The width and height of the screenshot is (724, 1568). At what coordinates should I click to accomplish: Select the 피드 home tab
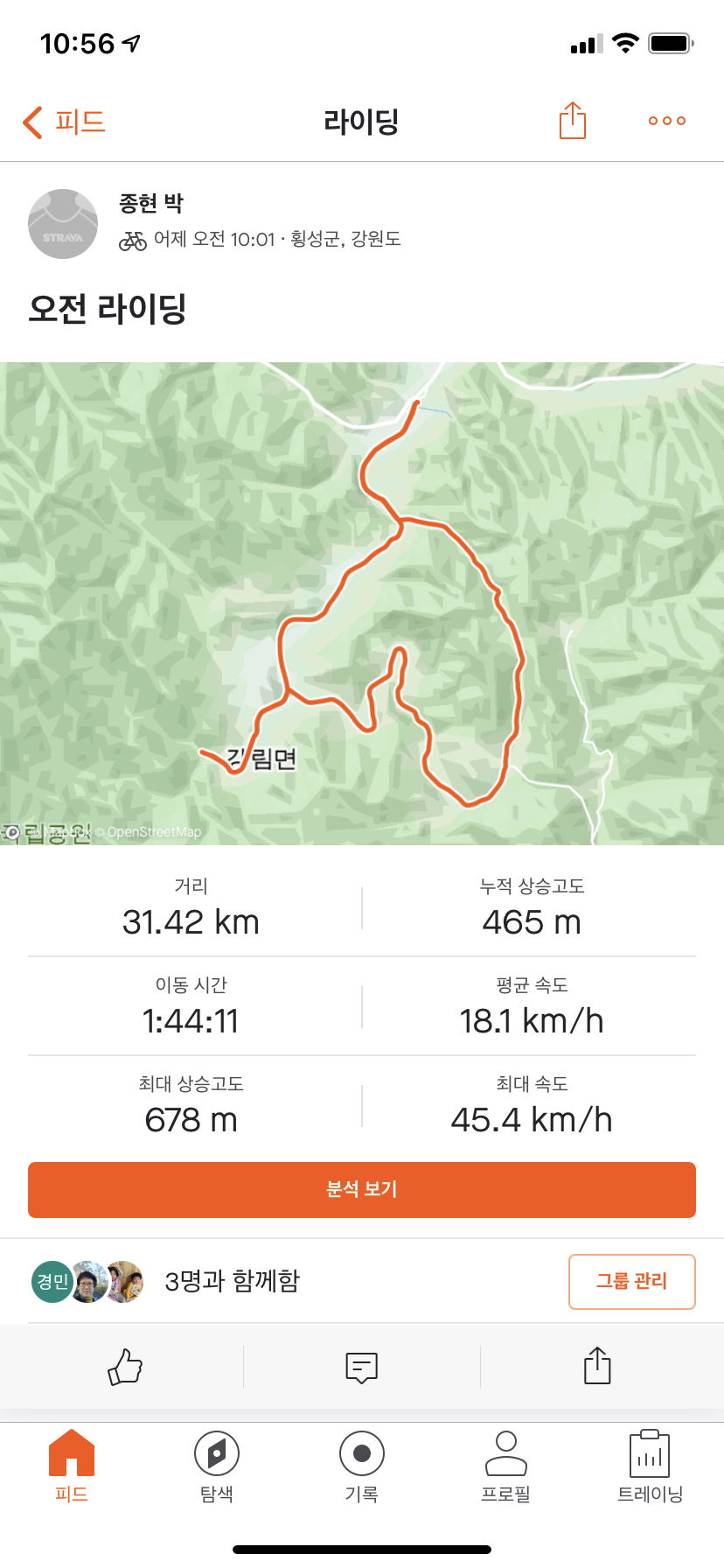(72, 1466)
